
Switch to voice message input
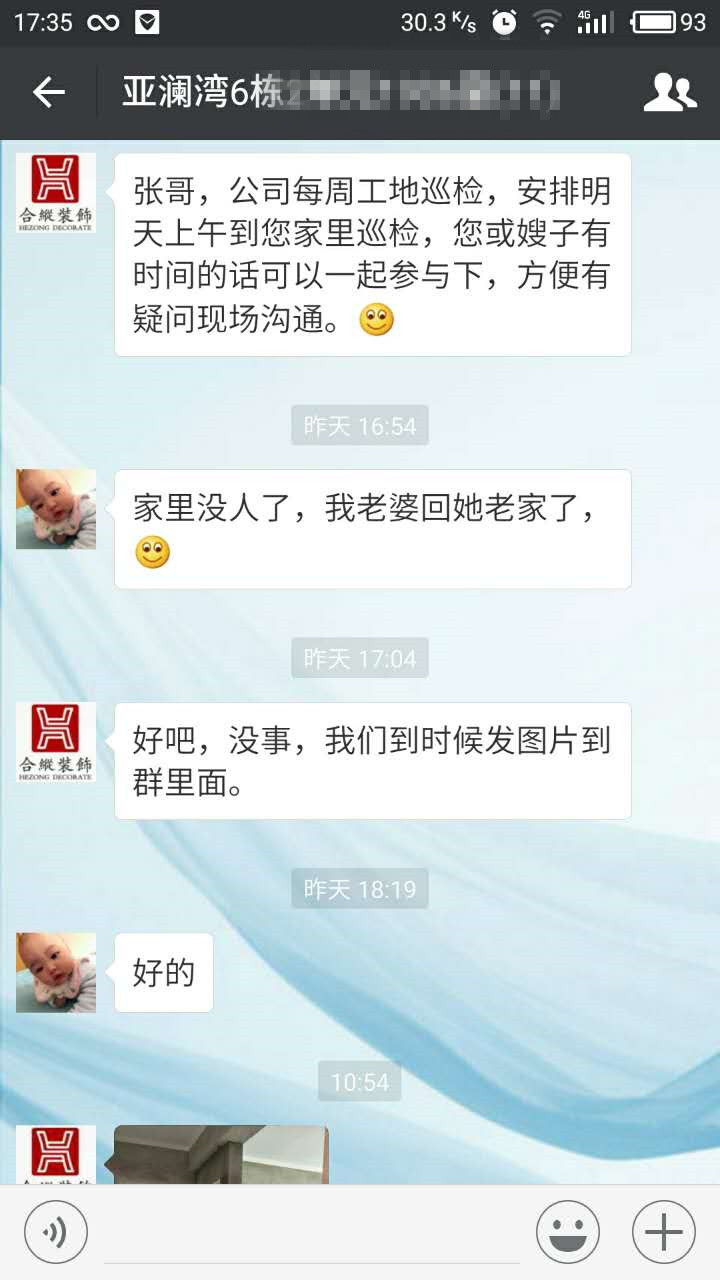pyautogui.click(x=56, y=1232)
